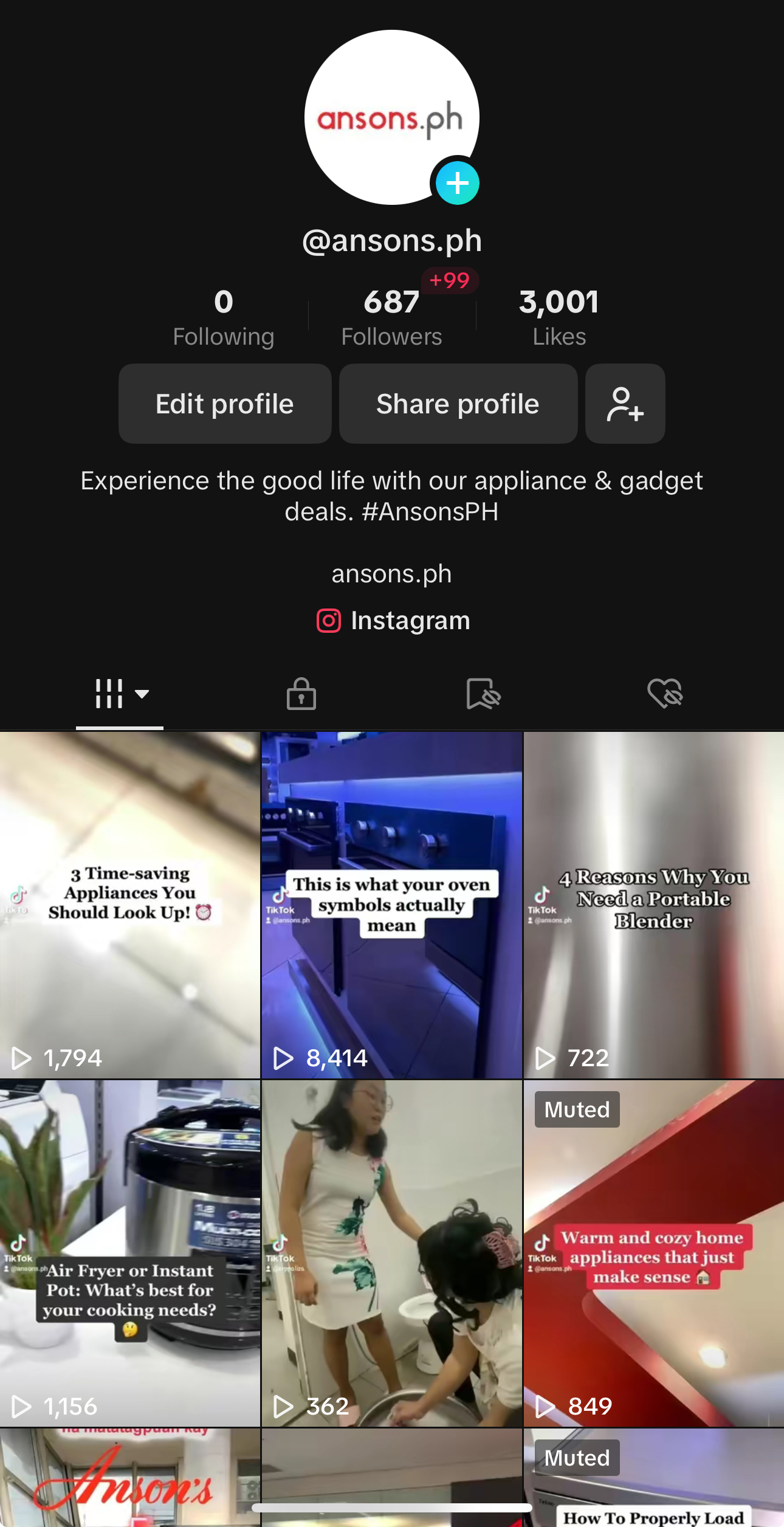The height and width of the screenshot is (1527, 784).
Task: Open the Portable Blender reasons video
Action: pos(654,905)
